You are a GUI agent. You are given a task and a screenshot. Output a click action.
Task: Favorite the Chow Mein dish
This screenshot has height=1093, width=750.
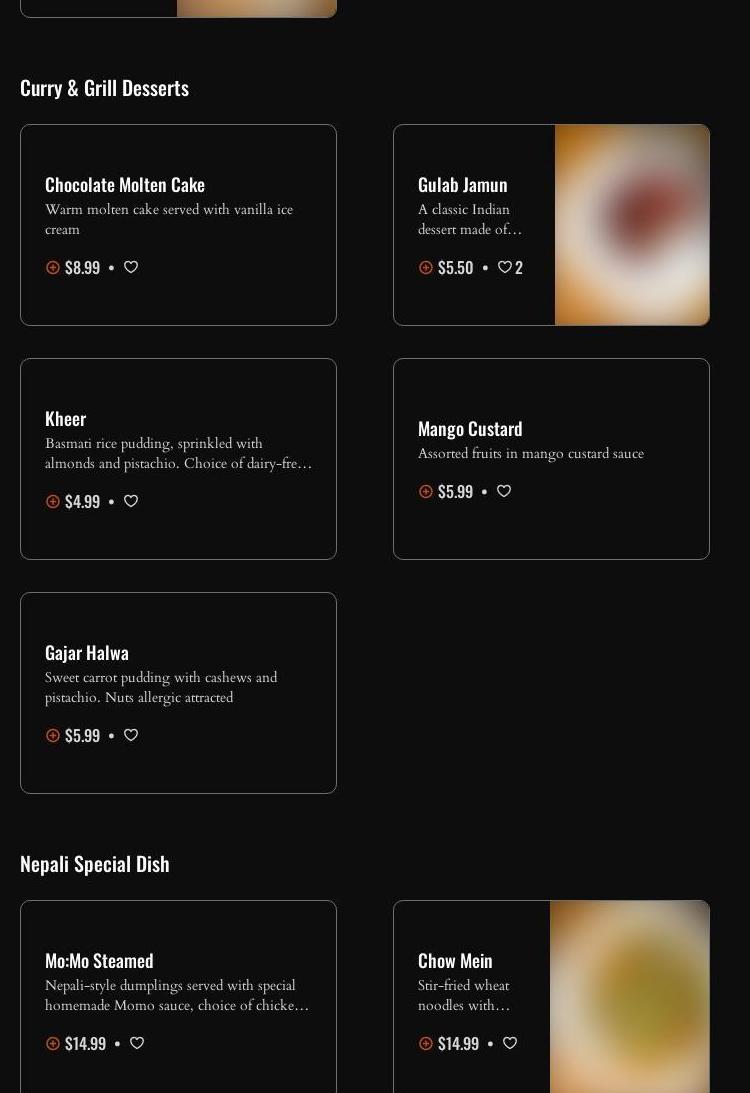click(510, 1043)
